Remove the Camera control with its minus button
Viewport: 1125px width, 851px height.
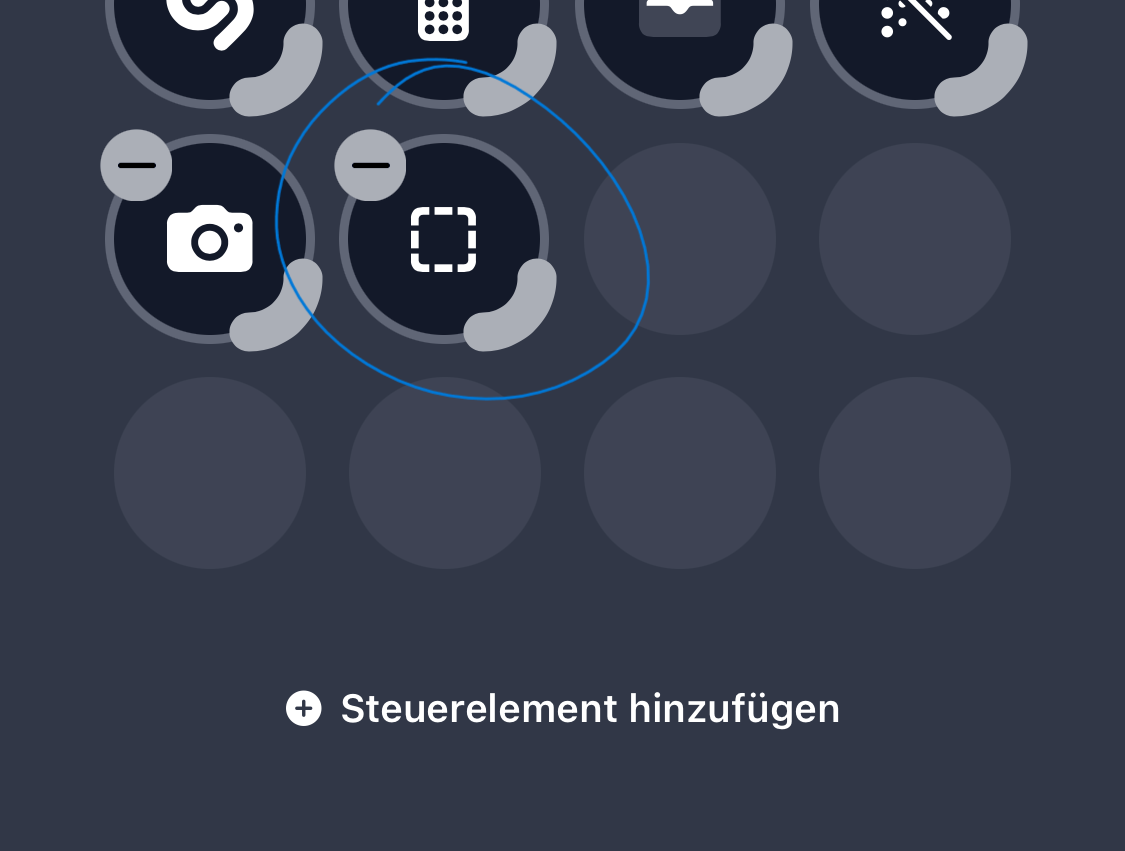[136, 165]
